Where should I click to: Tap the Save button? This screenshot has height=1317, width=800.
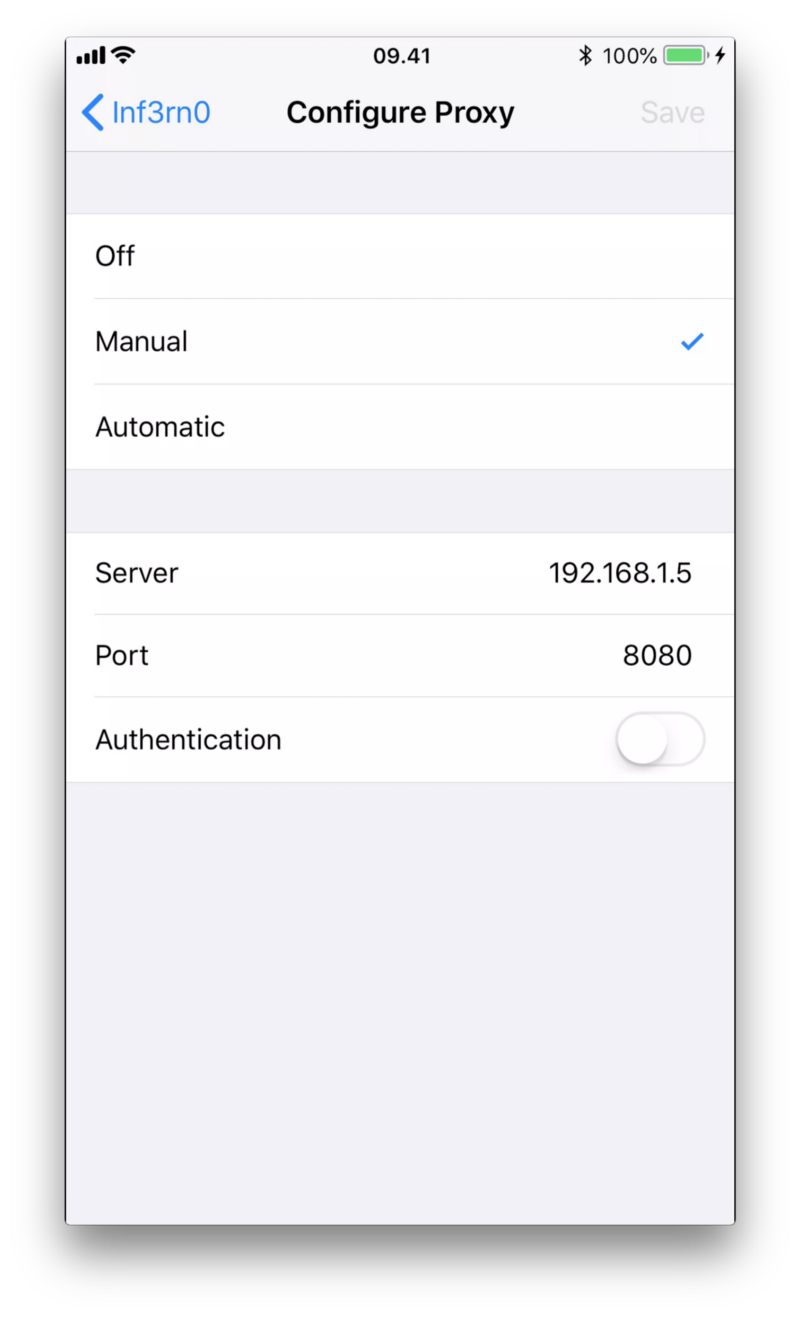[x=672, y=113]
